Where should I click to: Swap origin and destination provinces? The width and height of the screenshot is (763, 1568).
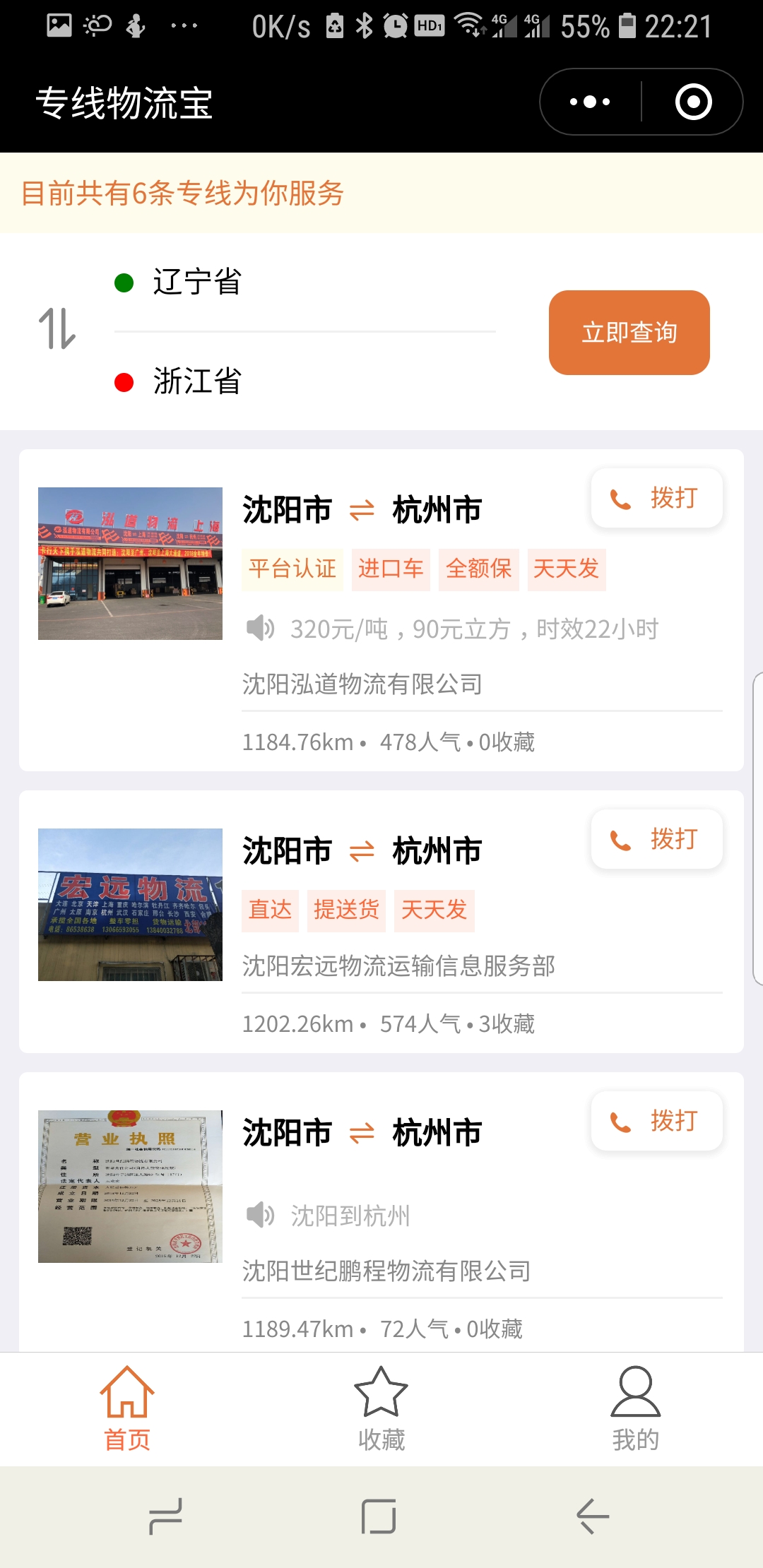[57, 329]
